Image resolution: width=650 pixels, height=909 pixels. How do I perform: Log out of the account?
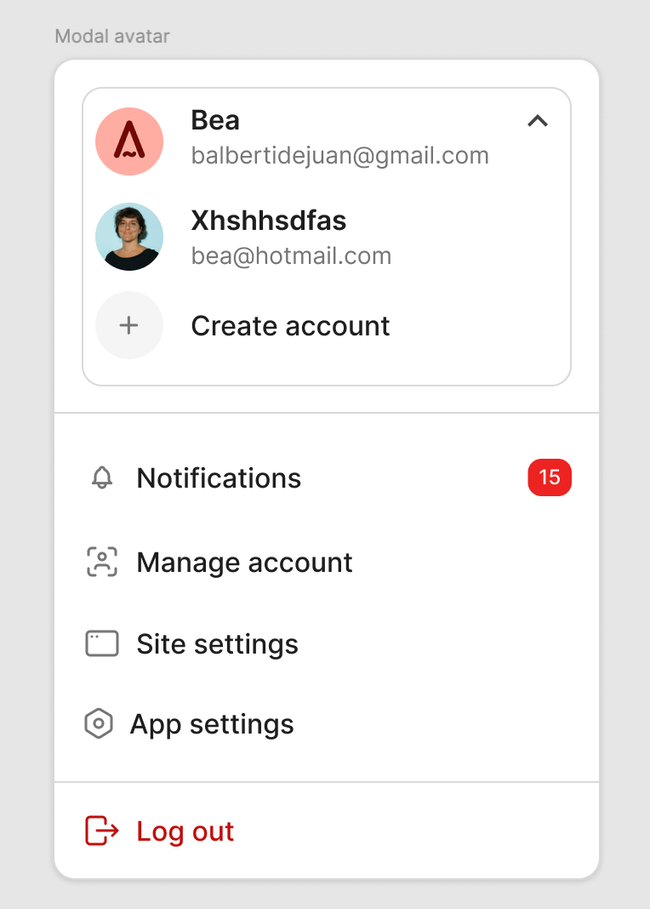pos(185,831)
